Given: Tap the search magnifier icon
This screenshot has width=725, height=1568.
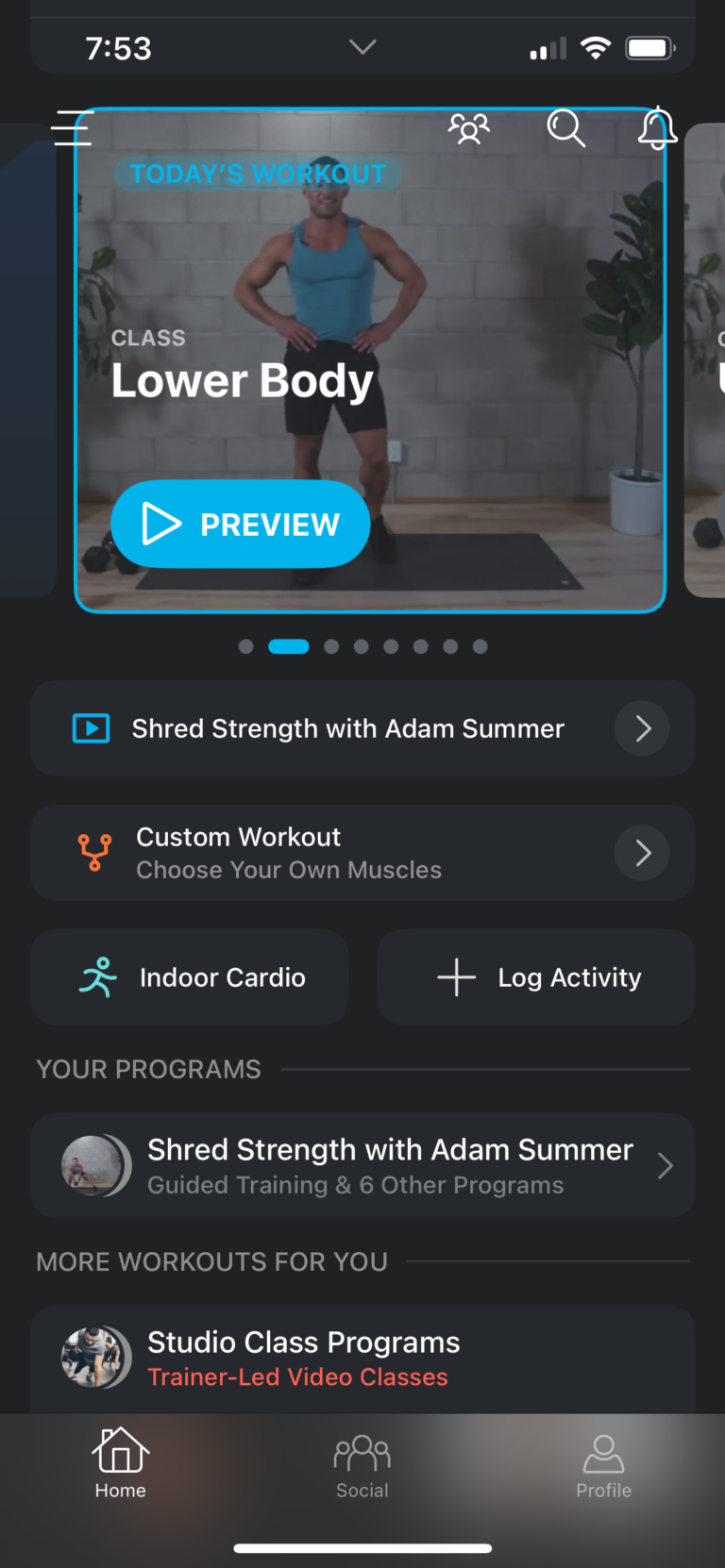Looking at the screenshot, I should pos(566,129).
